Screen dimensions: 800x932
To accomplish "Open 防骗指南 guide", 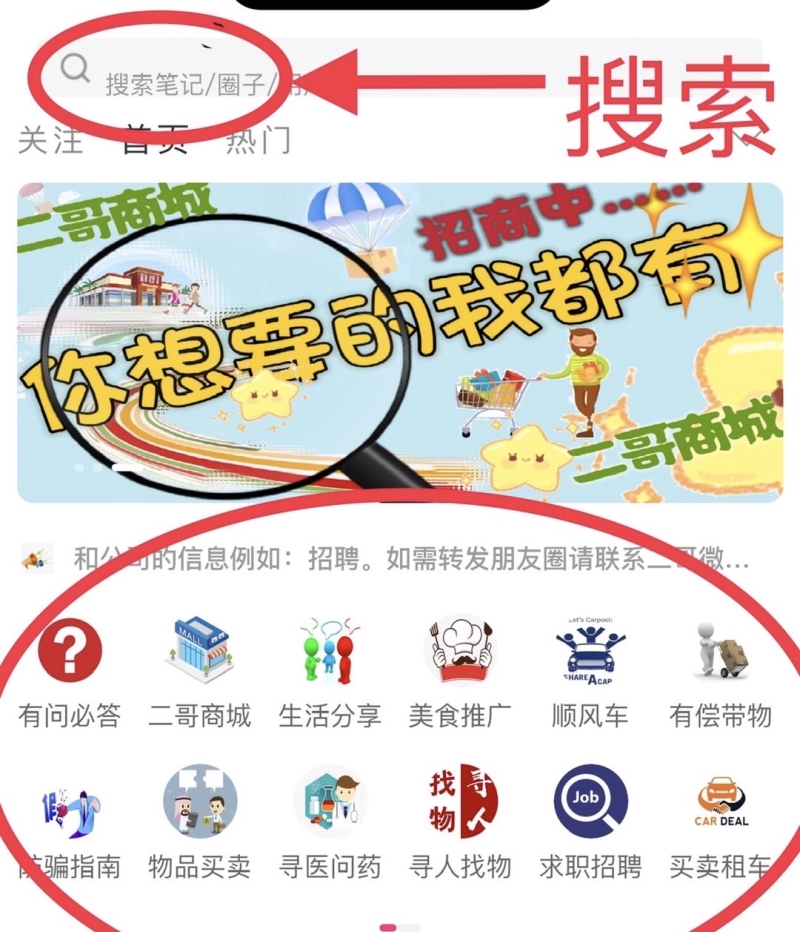I will click(70, 822).
